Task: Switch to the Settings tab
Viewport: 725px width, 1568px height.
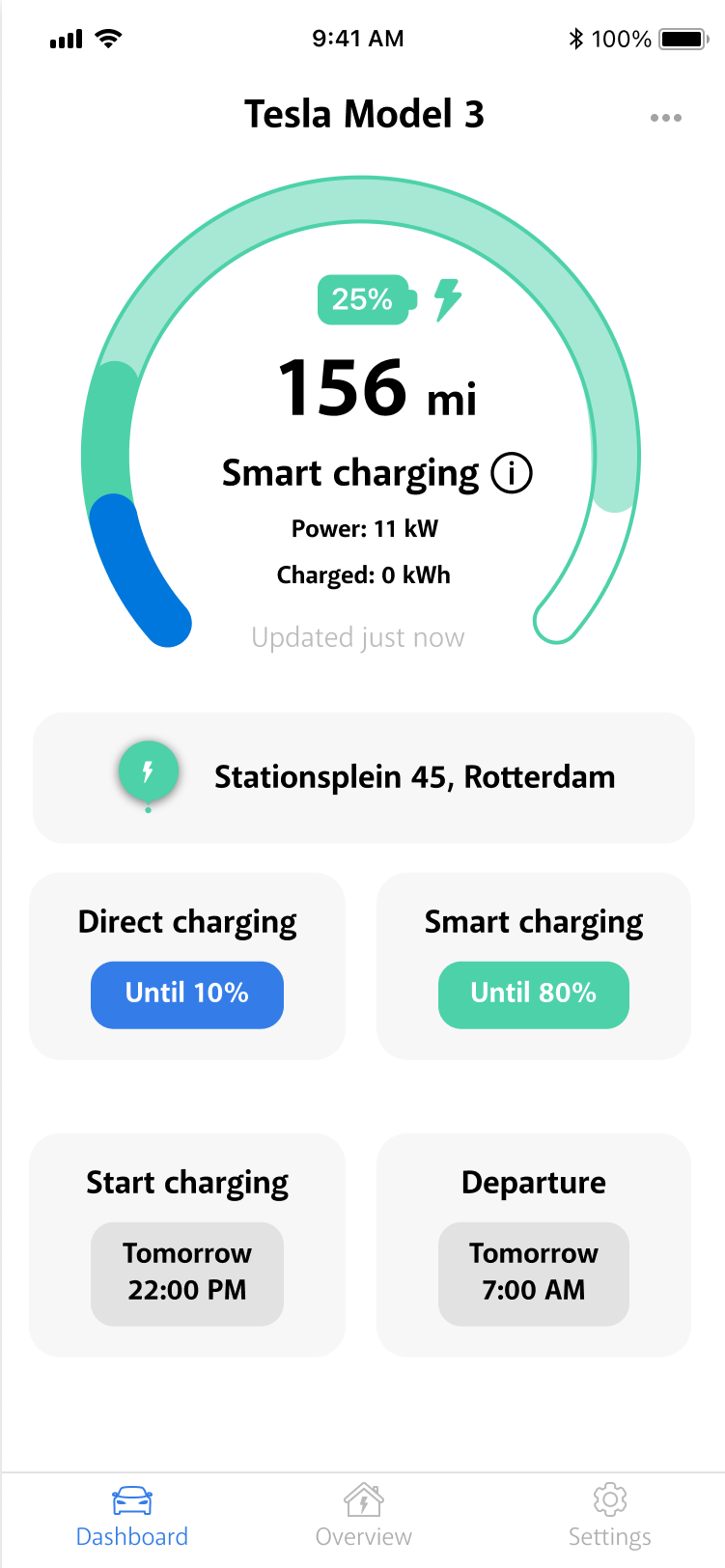Action: (609, 1516)
